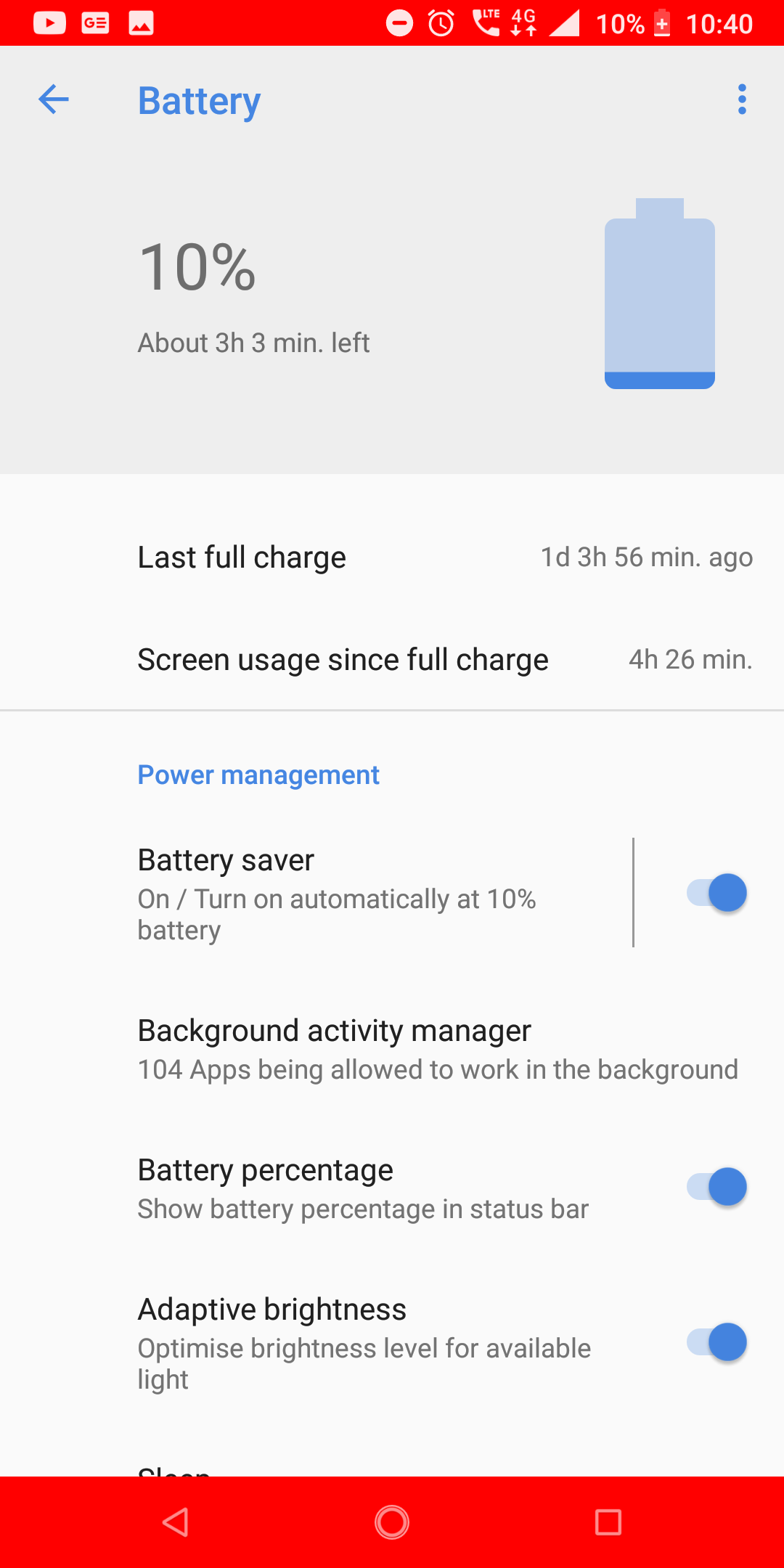The height and width of the screenshot is (1568, 784).
Task: Go back using the Battery header arrow
Action: tap(54, 99)
